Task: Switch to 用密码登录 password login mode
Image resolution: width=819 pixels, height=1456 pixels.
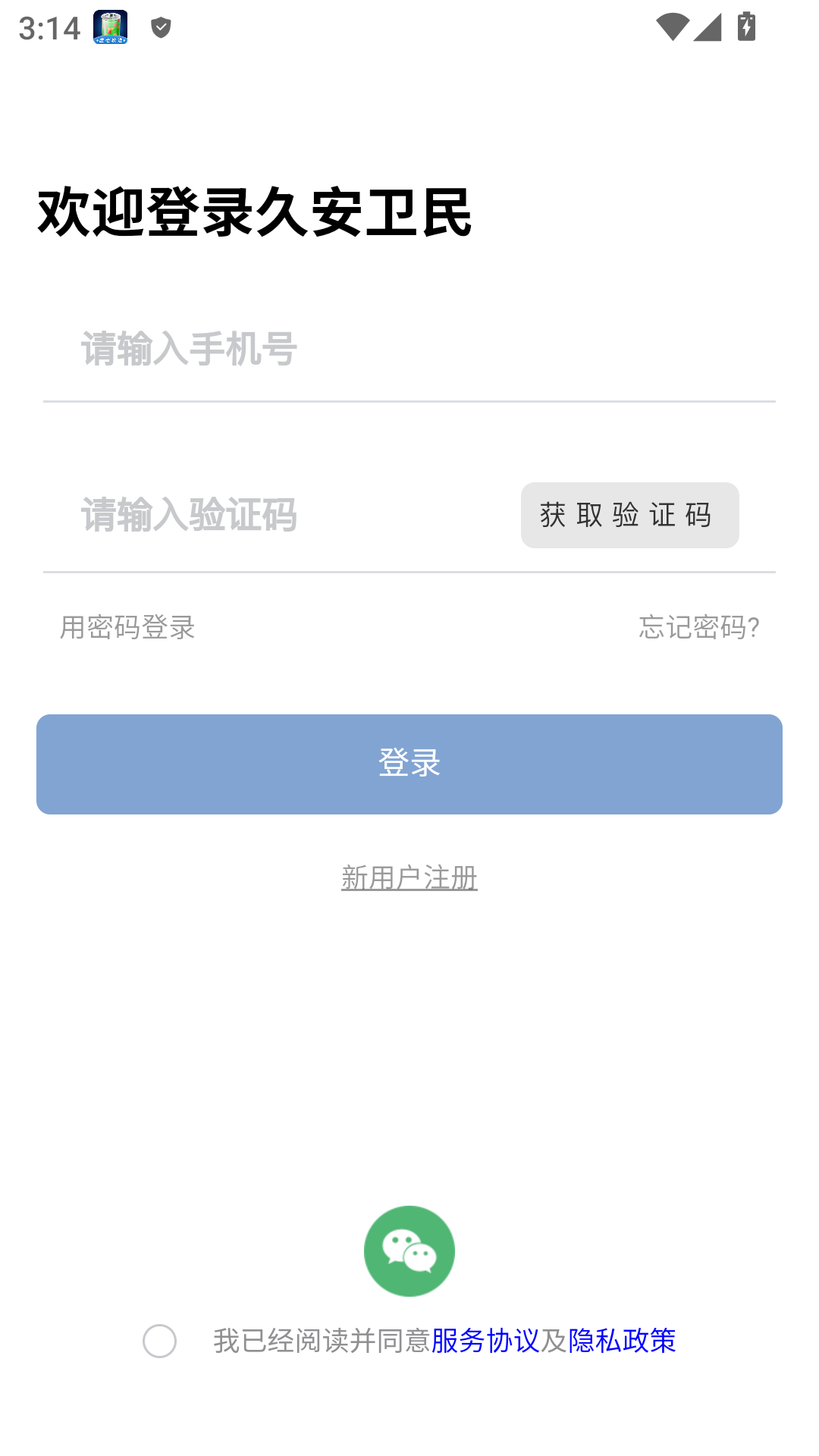Action: point(126,628)
